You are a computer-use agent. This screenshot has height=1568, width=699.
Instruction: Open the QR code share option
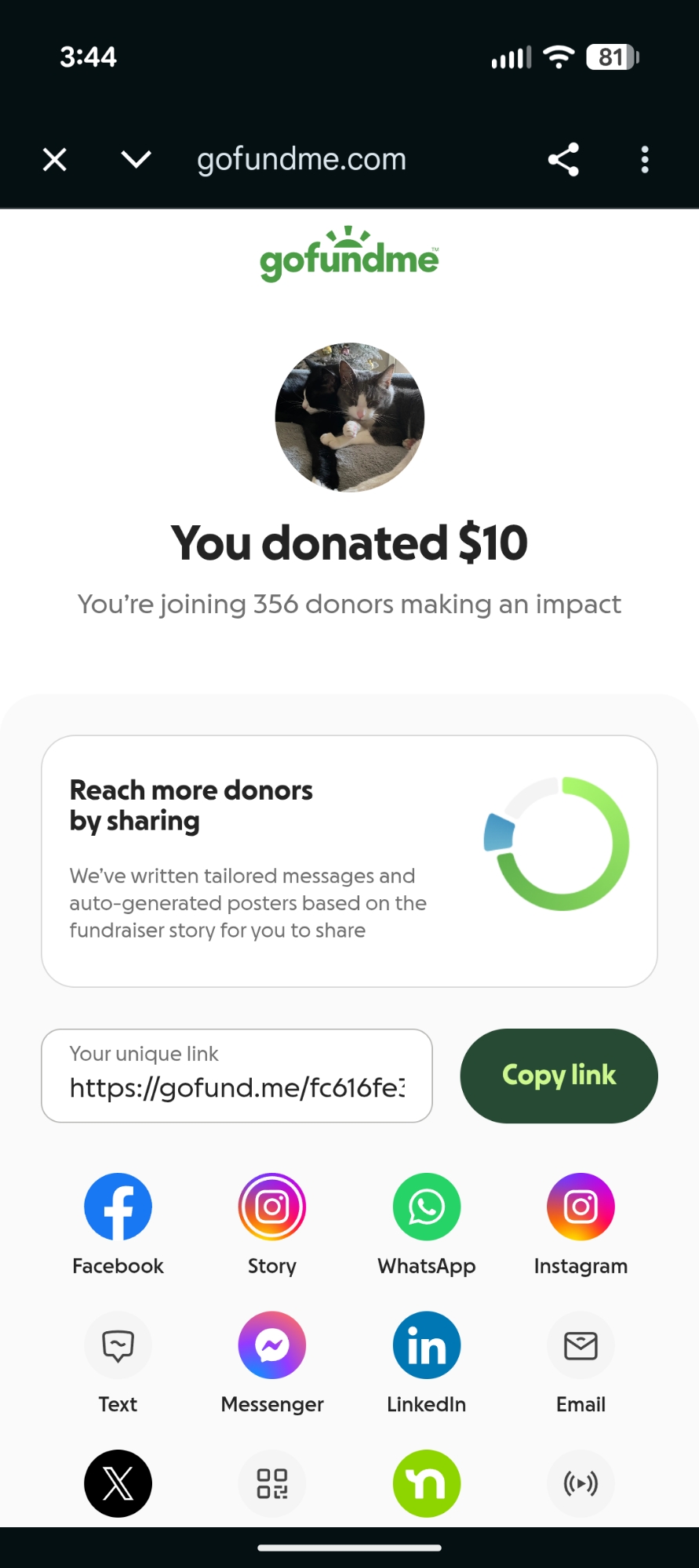click(x=271, y=1483)
